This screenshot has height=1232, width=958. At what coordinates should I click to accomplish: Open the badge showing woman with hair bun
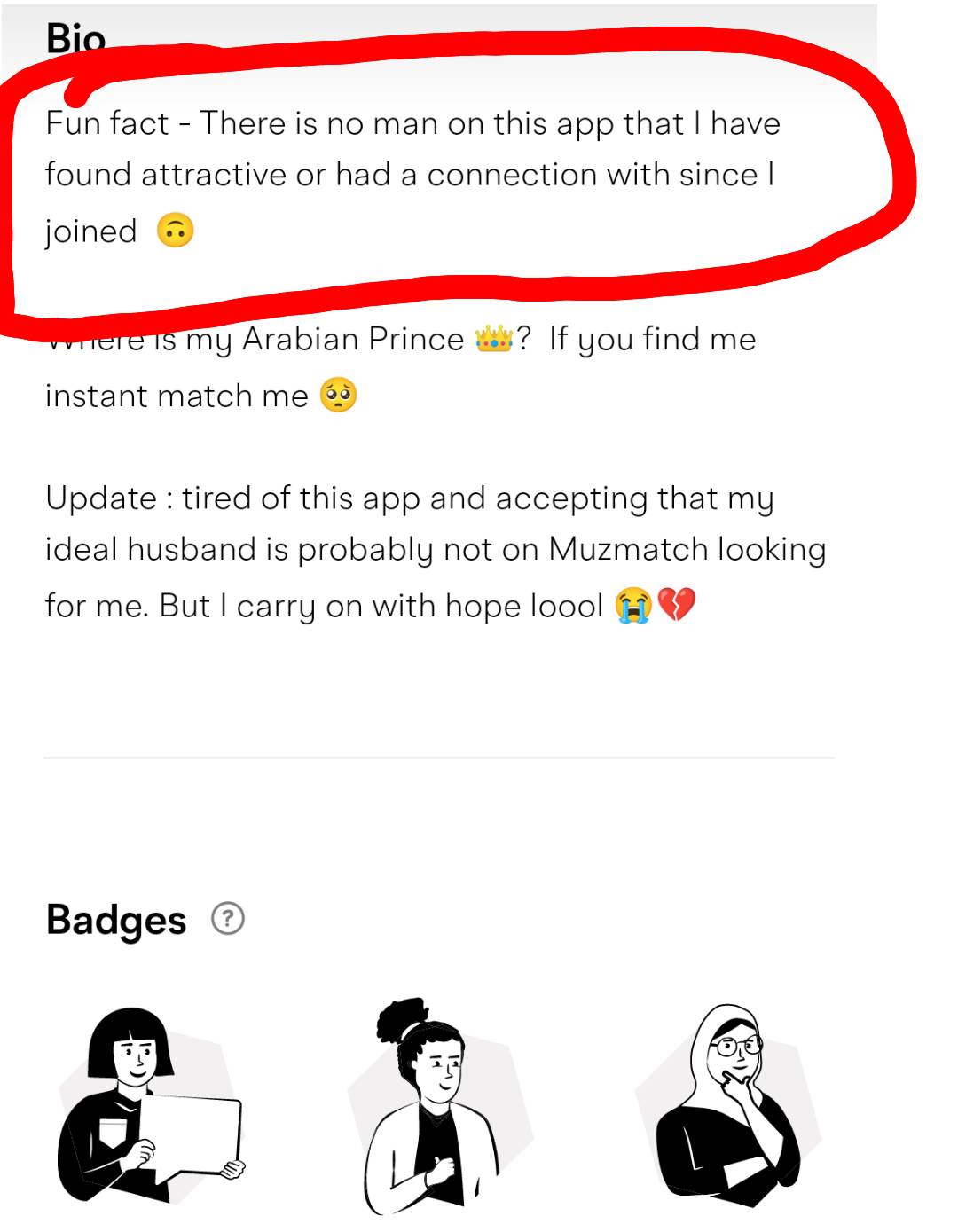coord(435,1107)
